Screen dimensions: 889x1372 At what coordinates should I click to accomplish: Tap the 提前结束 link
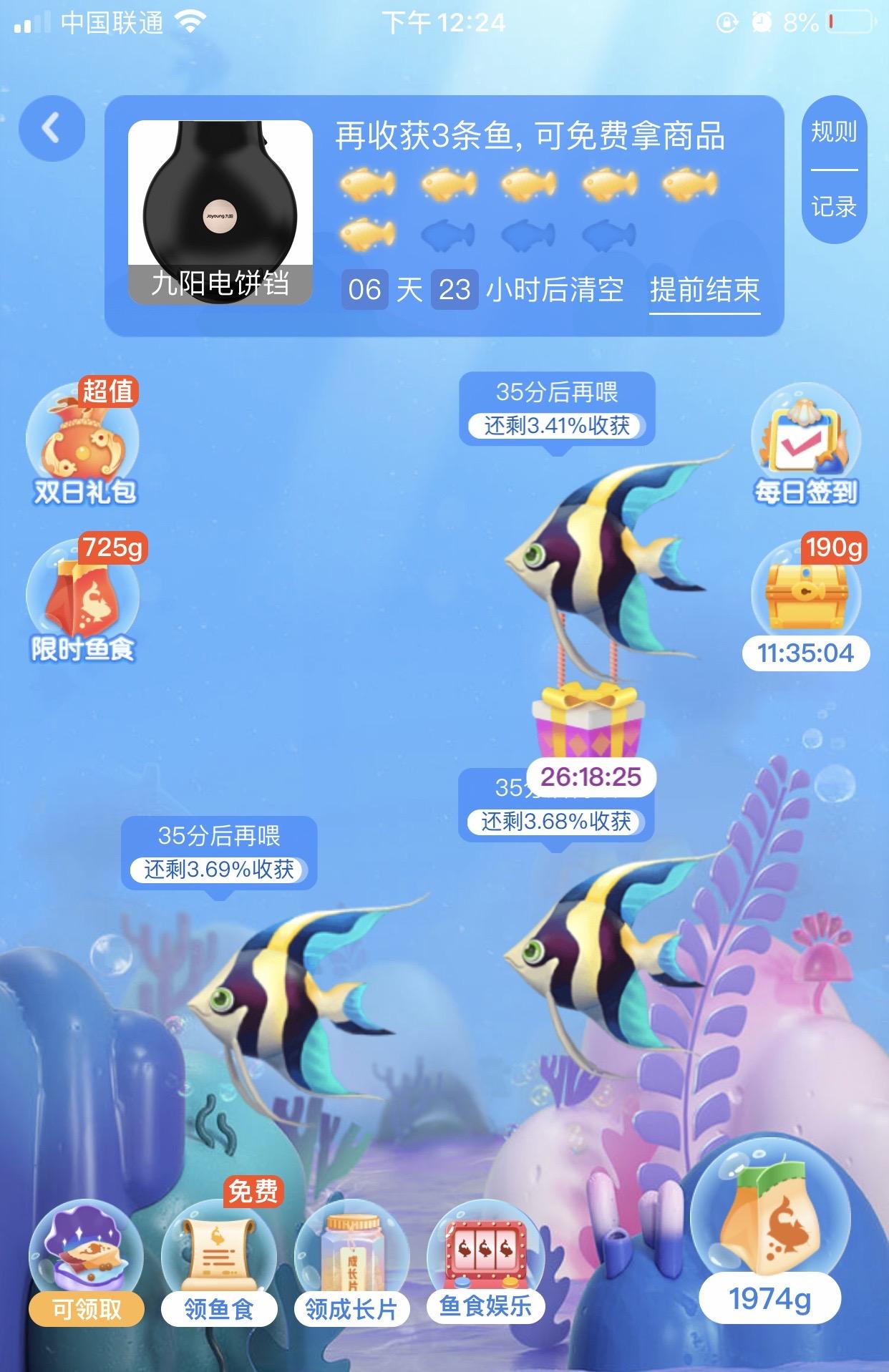pyautogui.click(x=704, y=290)
